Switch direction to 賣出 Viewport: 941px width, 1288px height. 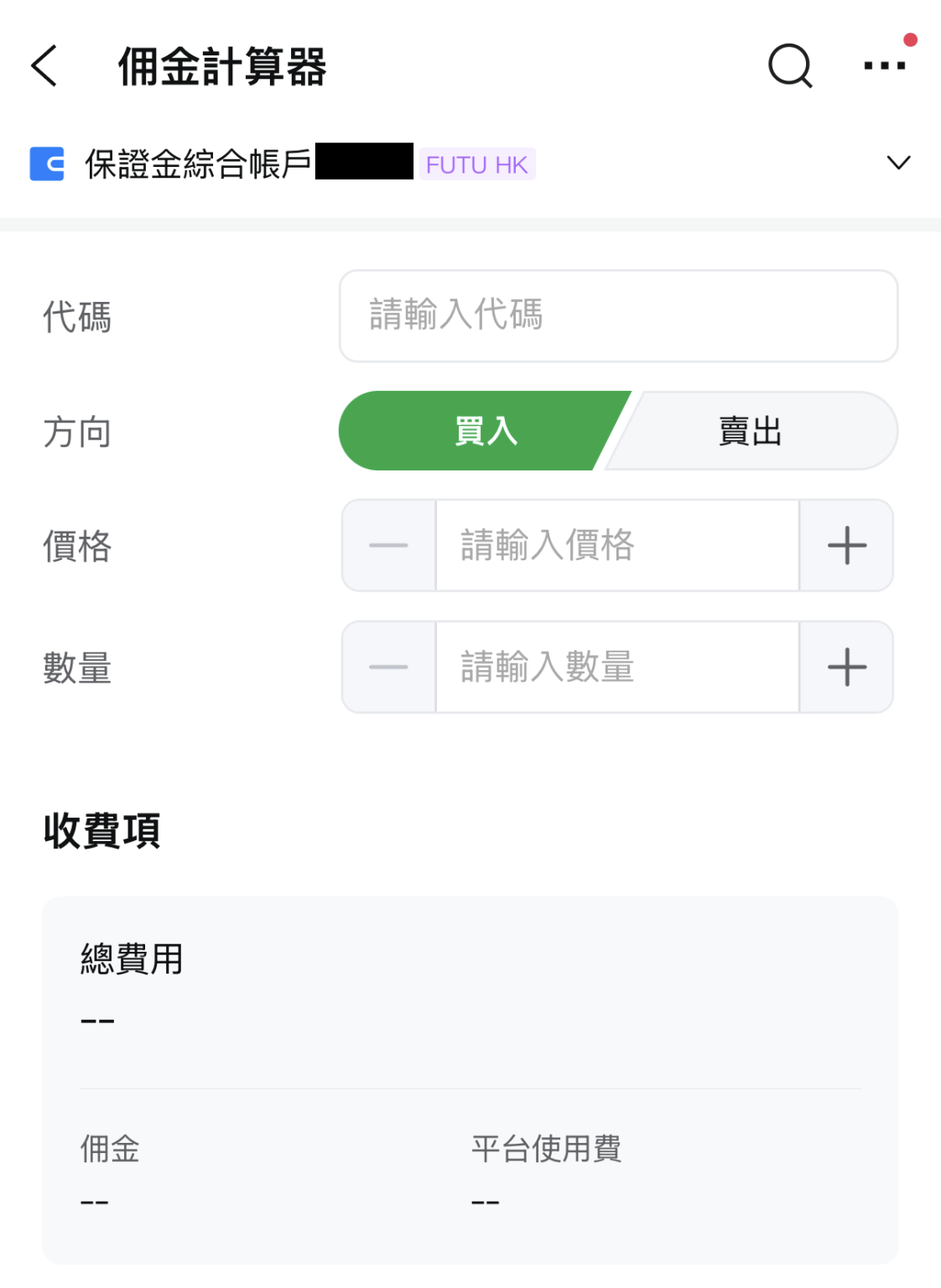pos(751,431)
